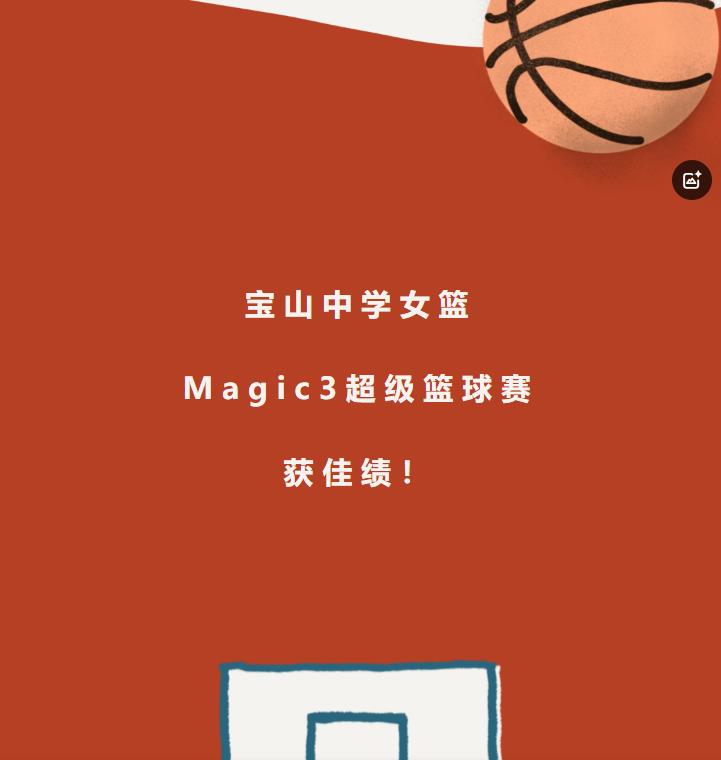721x760 pixels.
Task: Tap the floating image tool icon
Action: tap(691, 180)
